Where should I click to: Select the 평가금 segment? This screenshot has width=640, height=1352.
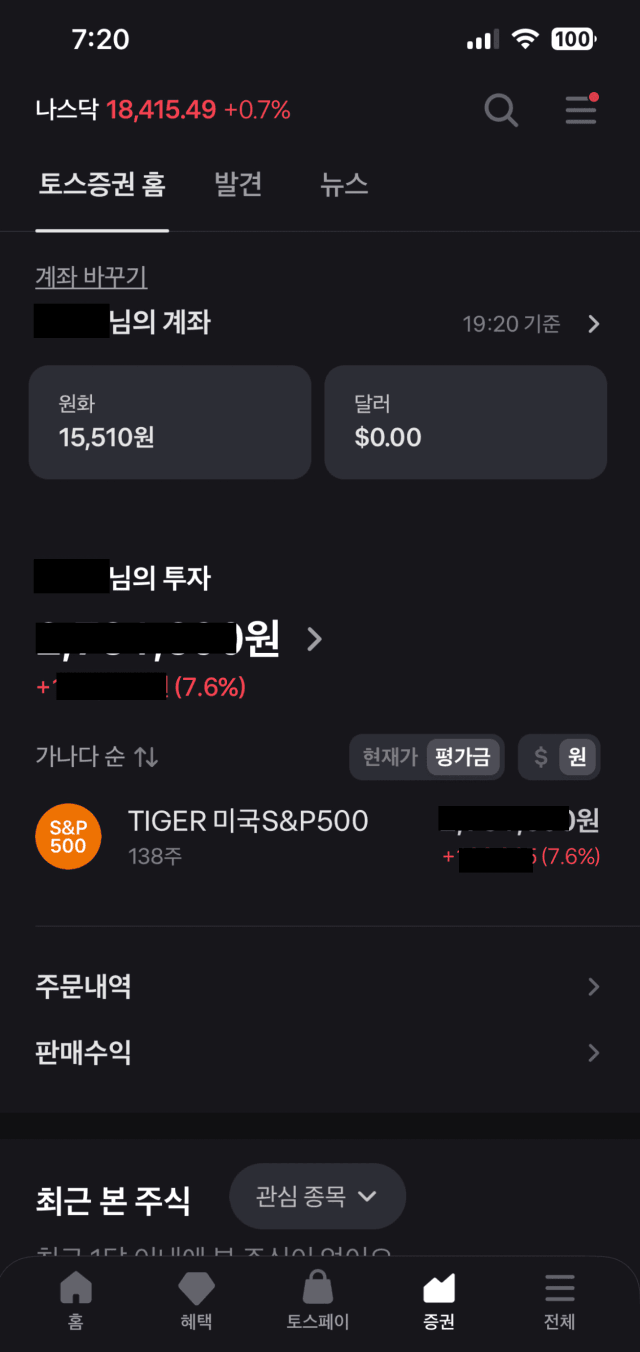(462, 757)
